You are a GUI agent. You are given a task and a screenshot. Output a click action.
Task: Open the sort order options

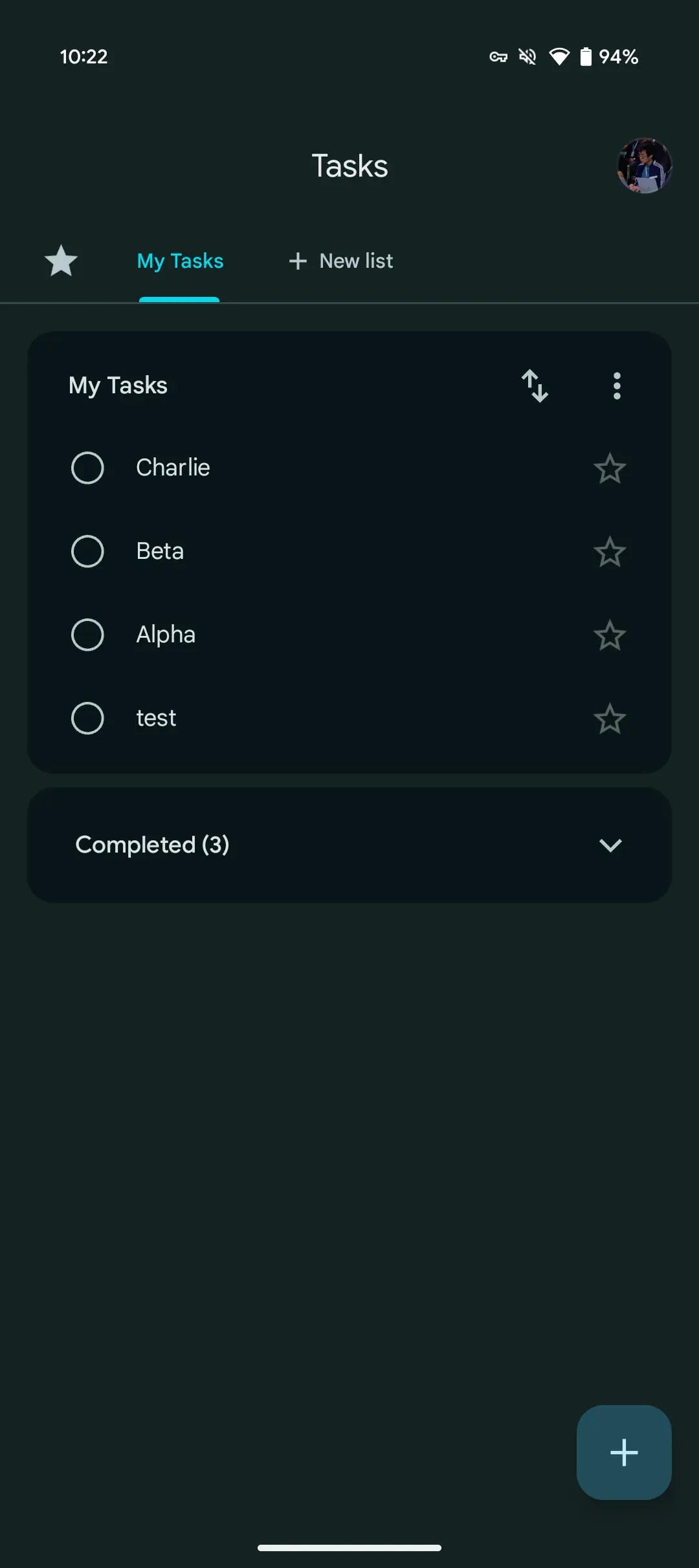pyautogui.click(x=535, y=386)
